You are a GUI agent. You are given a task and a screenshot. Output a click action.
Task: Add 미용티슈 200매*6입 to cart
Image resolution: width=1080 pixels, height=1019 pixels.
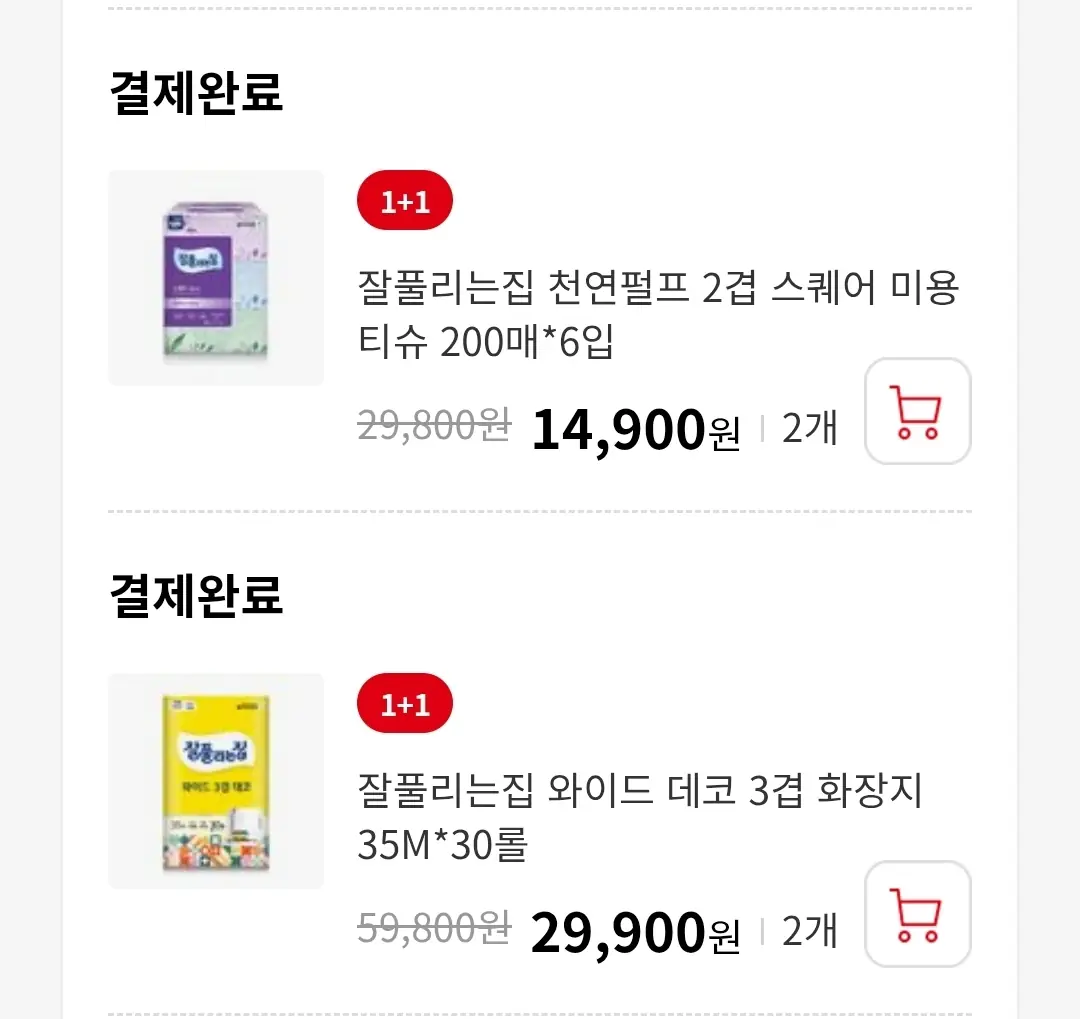917,411
